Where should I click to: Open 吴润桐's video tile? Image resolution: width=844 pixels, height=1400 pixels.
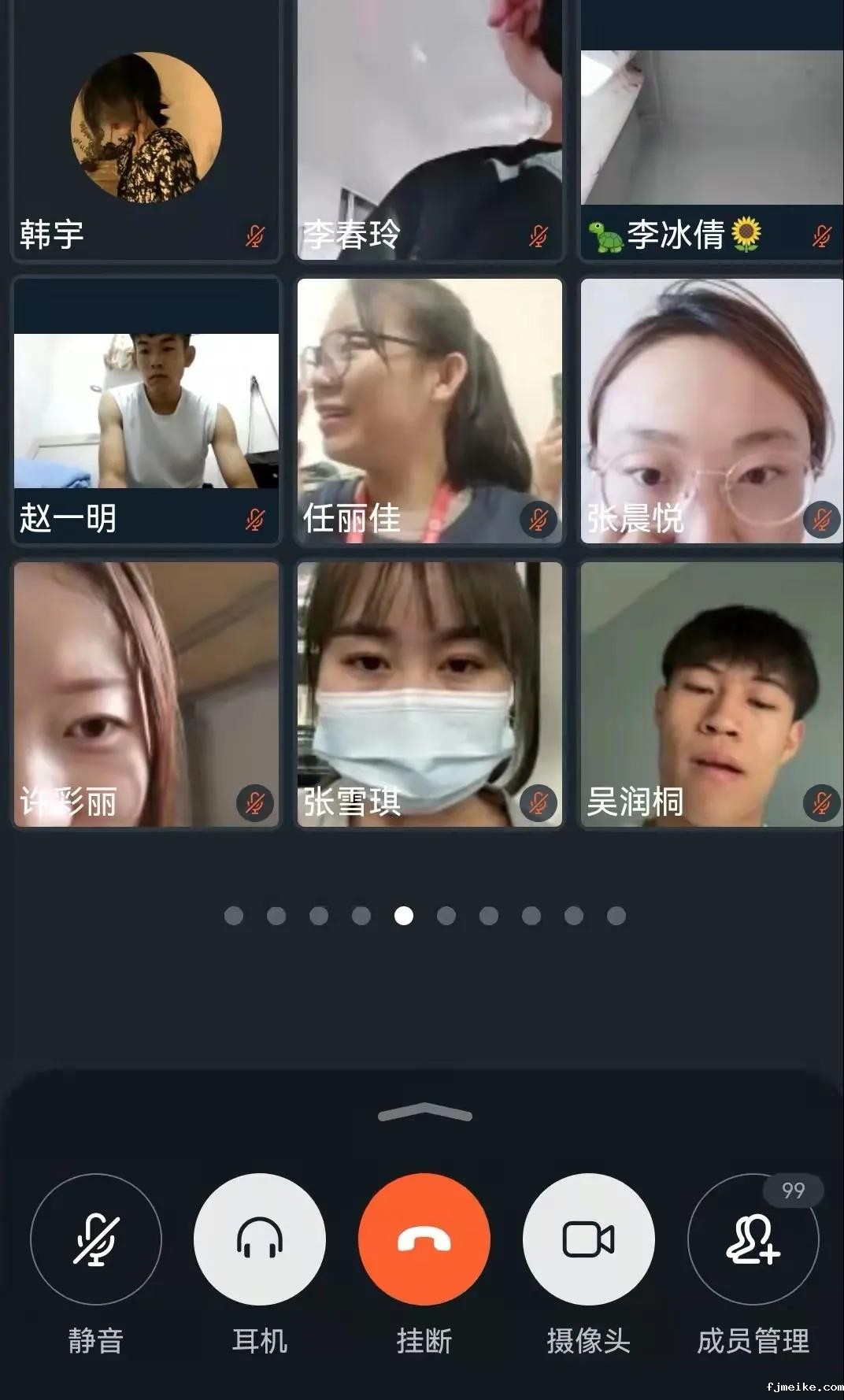tap(712, 694)
